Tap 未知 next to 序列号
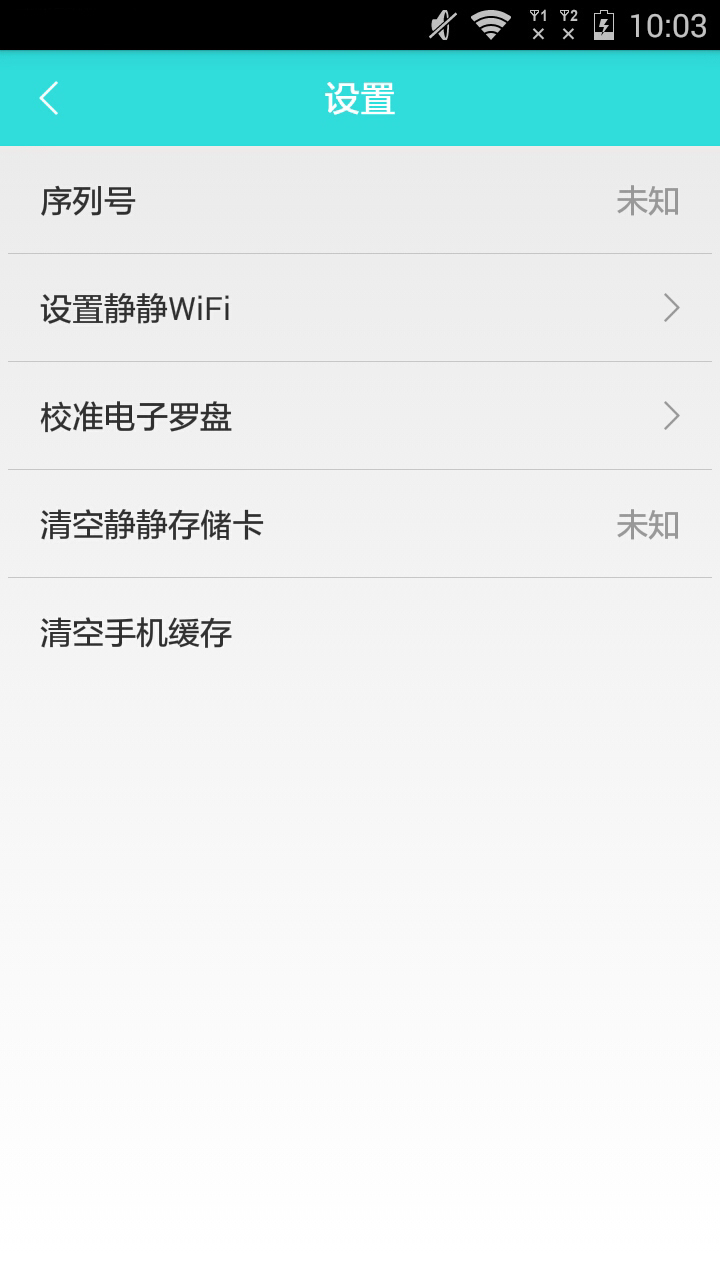The width and height of the screenshot is (720, 1280). [648, 200]
